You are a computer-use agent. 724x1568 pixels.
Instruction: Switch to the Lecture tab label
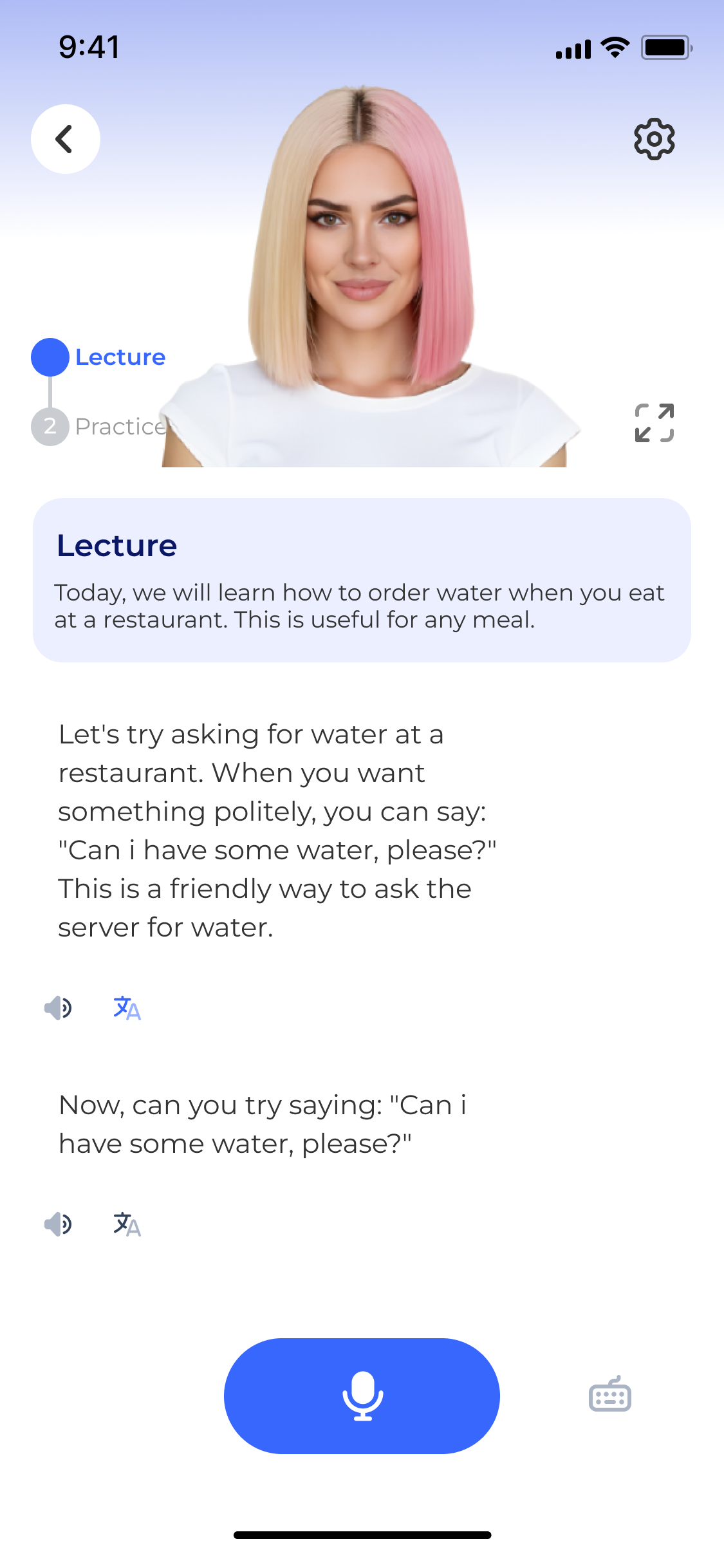[120, 357]
